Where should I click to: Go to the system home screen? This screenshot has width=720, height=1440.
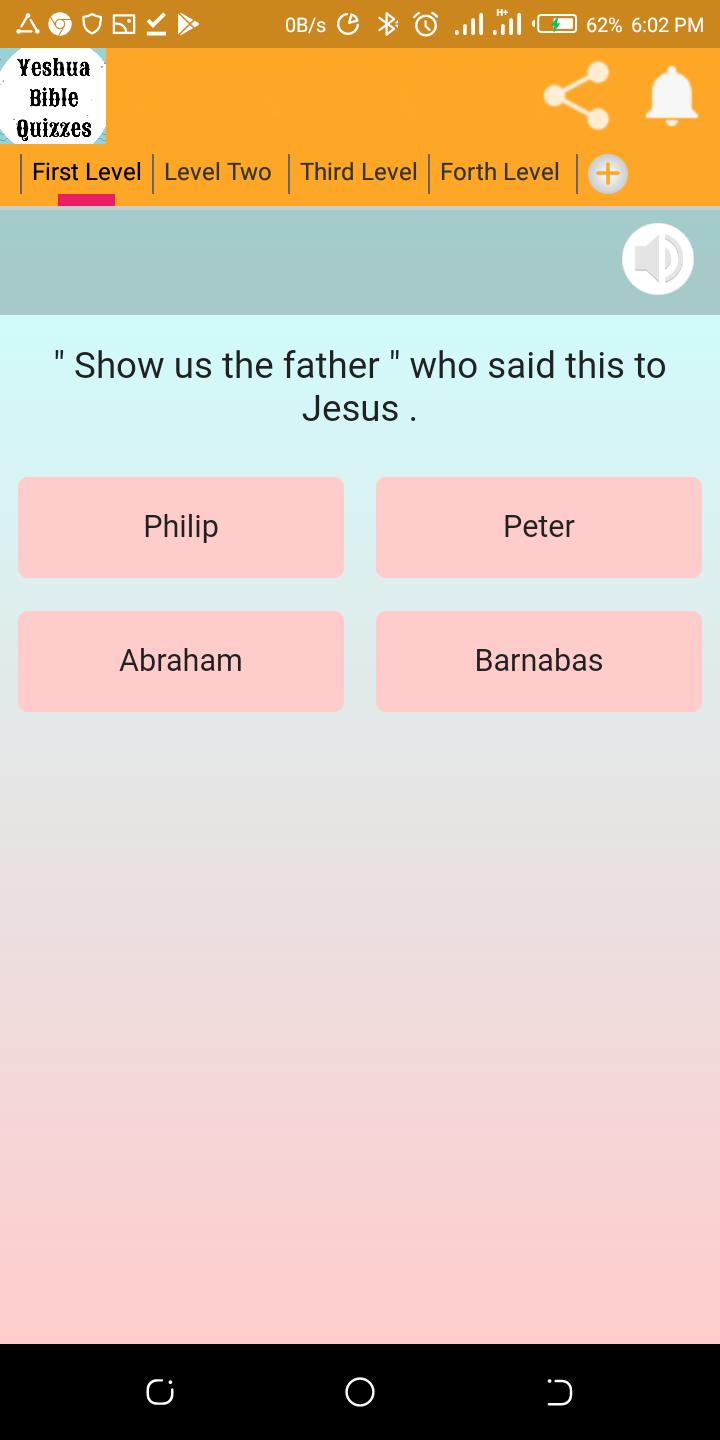(360, 1391)
